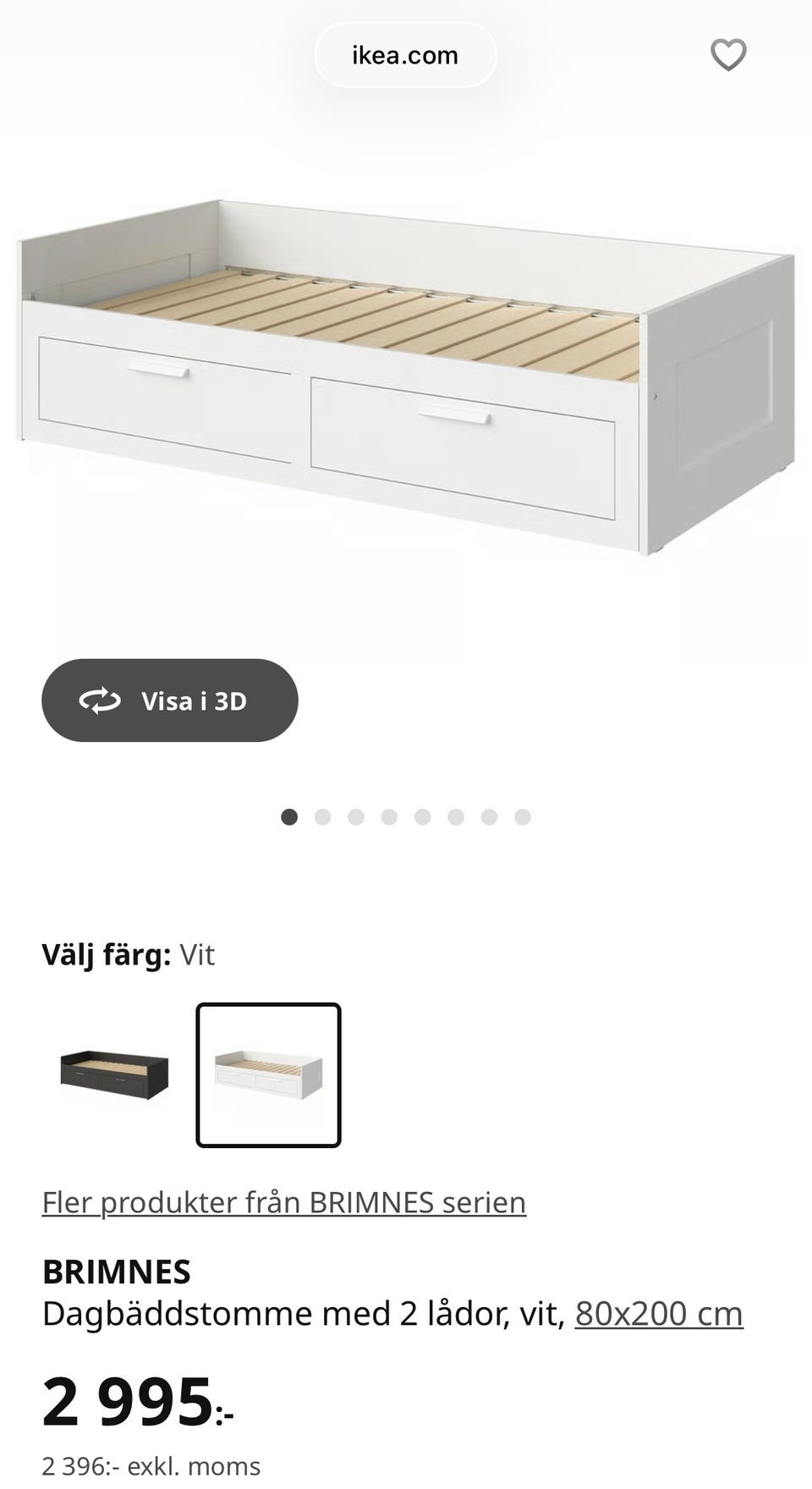Click the rotate arrows icon in Visa i 3D
The width and height of the screenshot is (812, 1489).
pyautogui.click(x=99, y=700)
